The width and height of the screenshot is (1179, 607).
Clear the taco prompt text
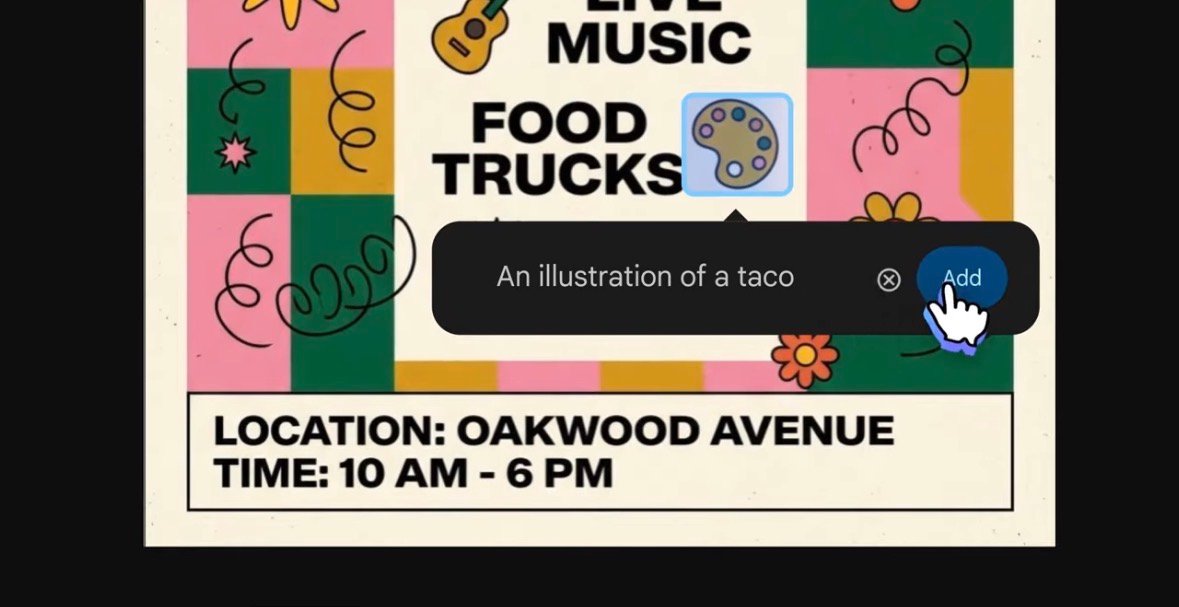coord(889,280)
